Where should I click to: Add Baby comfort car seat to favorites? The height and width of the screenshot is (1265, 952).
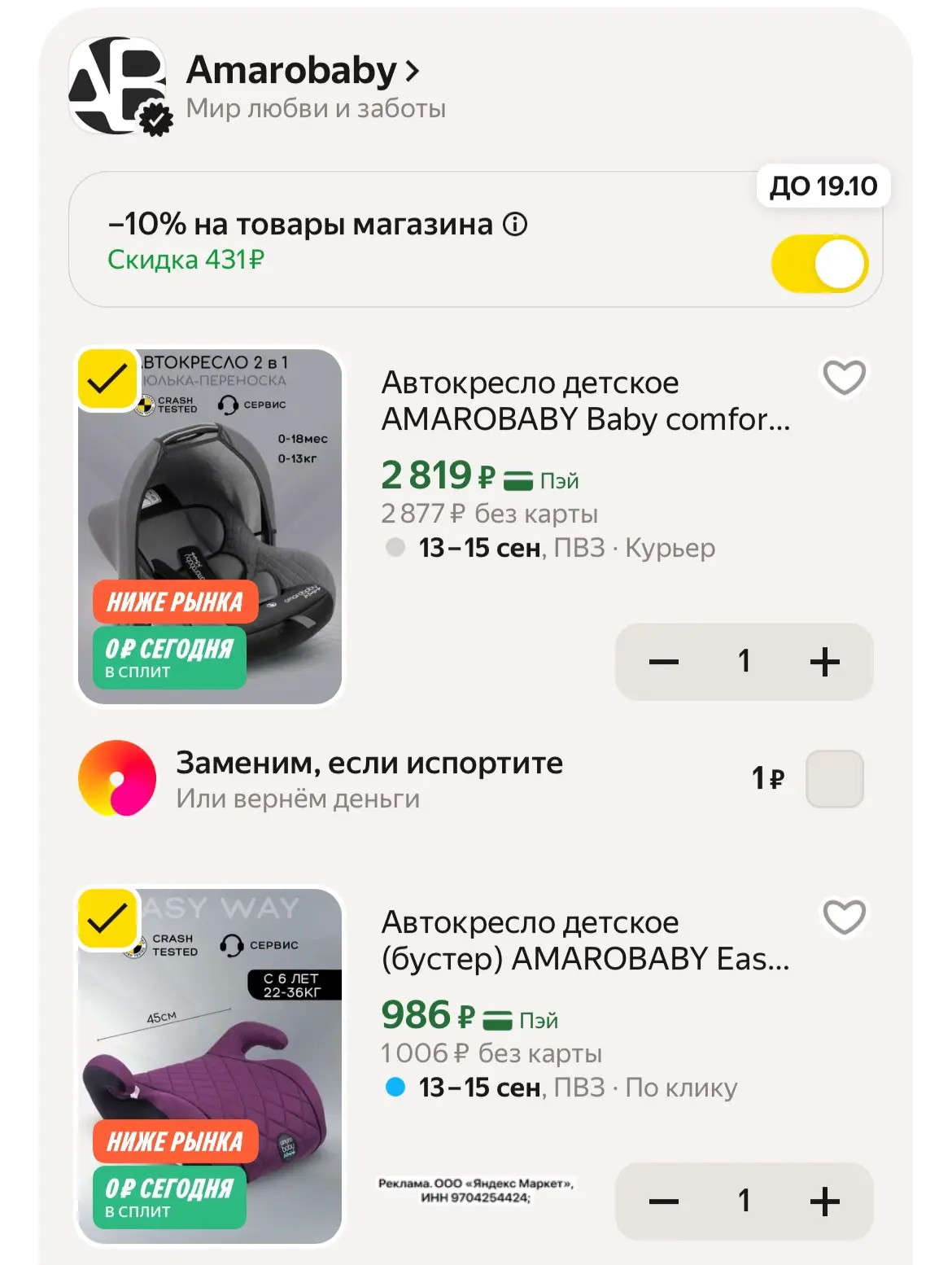pyautogui.click(x=844, y=378)
